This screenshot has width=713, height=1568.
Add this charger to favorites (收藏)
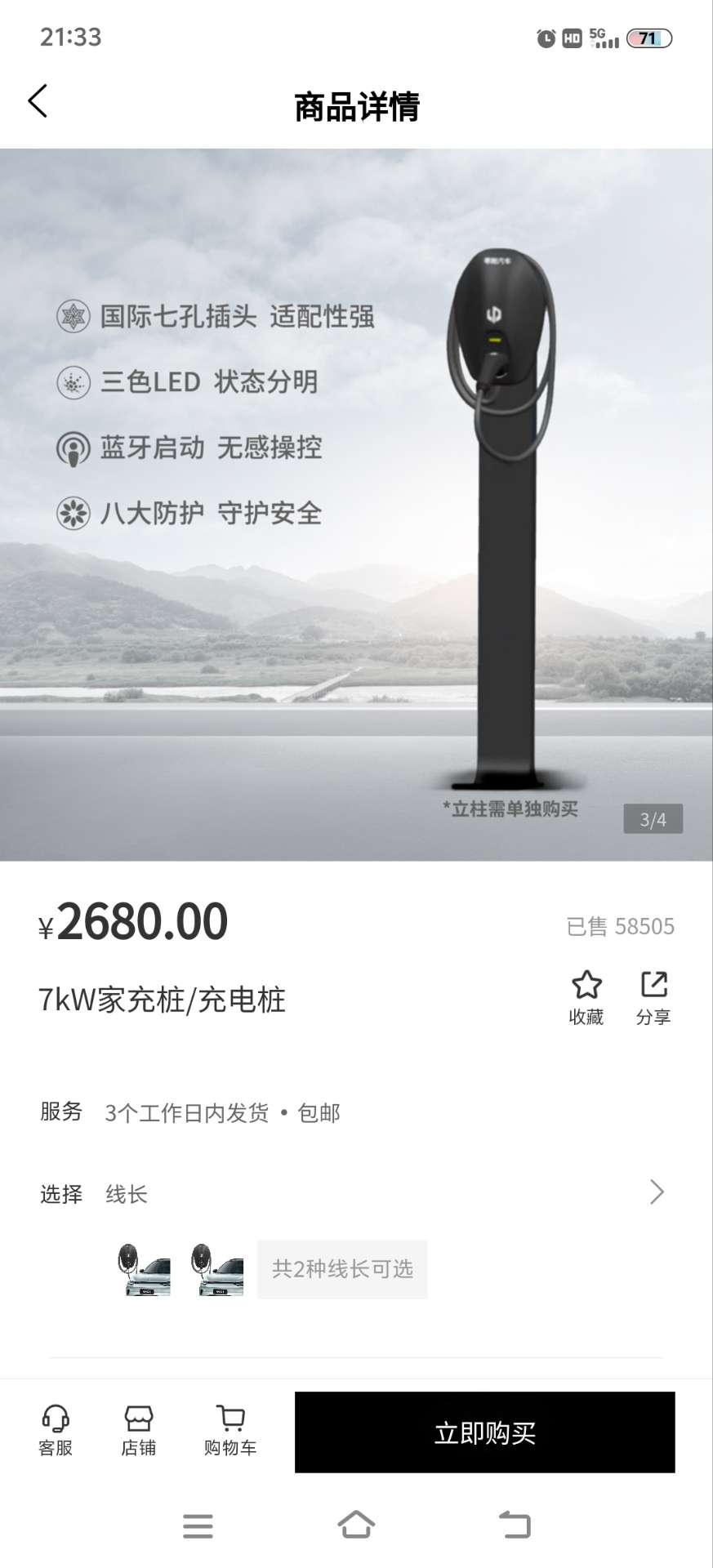[x=586, y=997]
